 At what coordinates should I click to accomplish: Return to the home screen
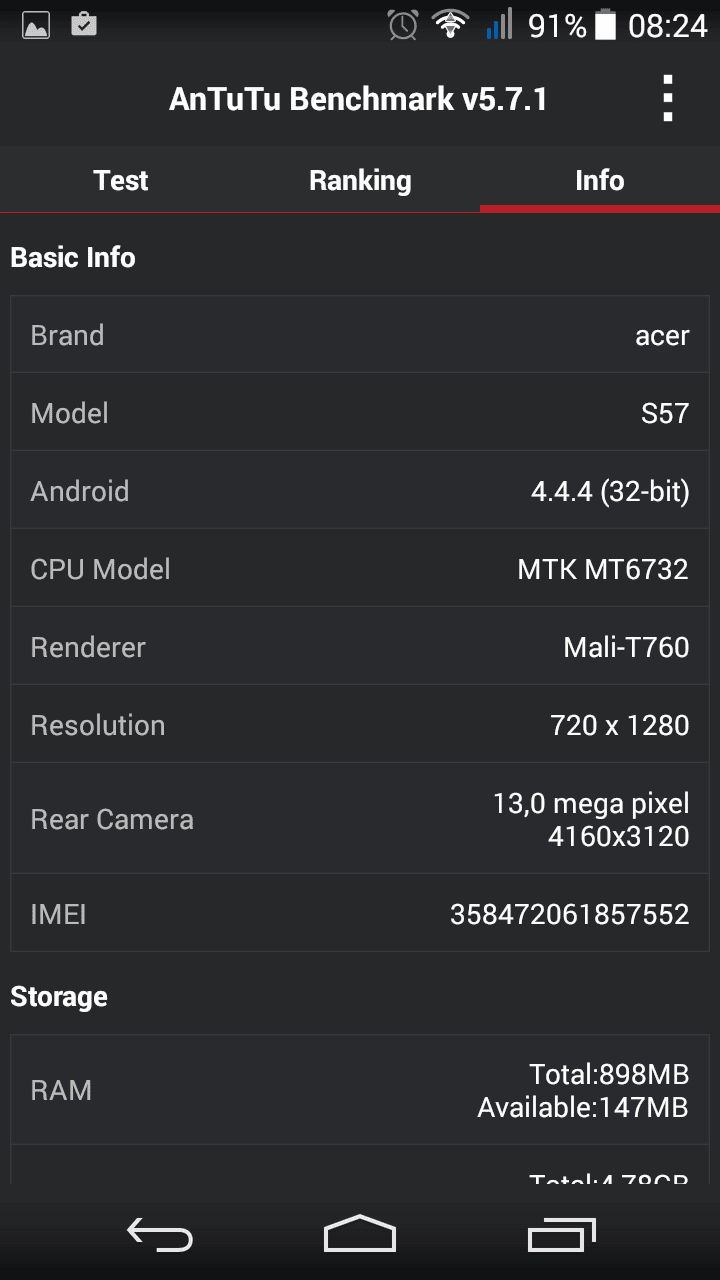click(x=360, y=1235)
